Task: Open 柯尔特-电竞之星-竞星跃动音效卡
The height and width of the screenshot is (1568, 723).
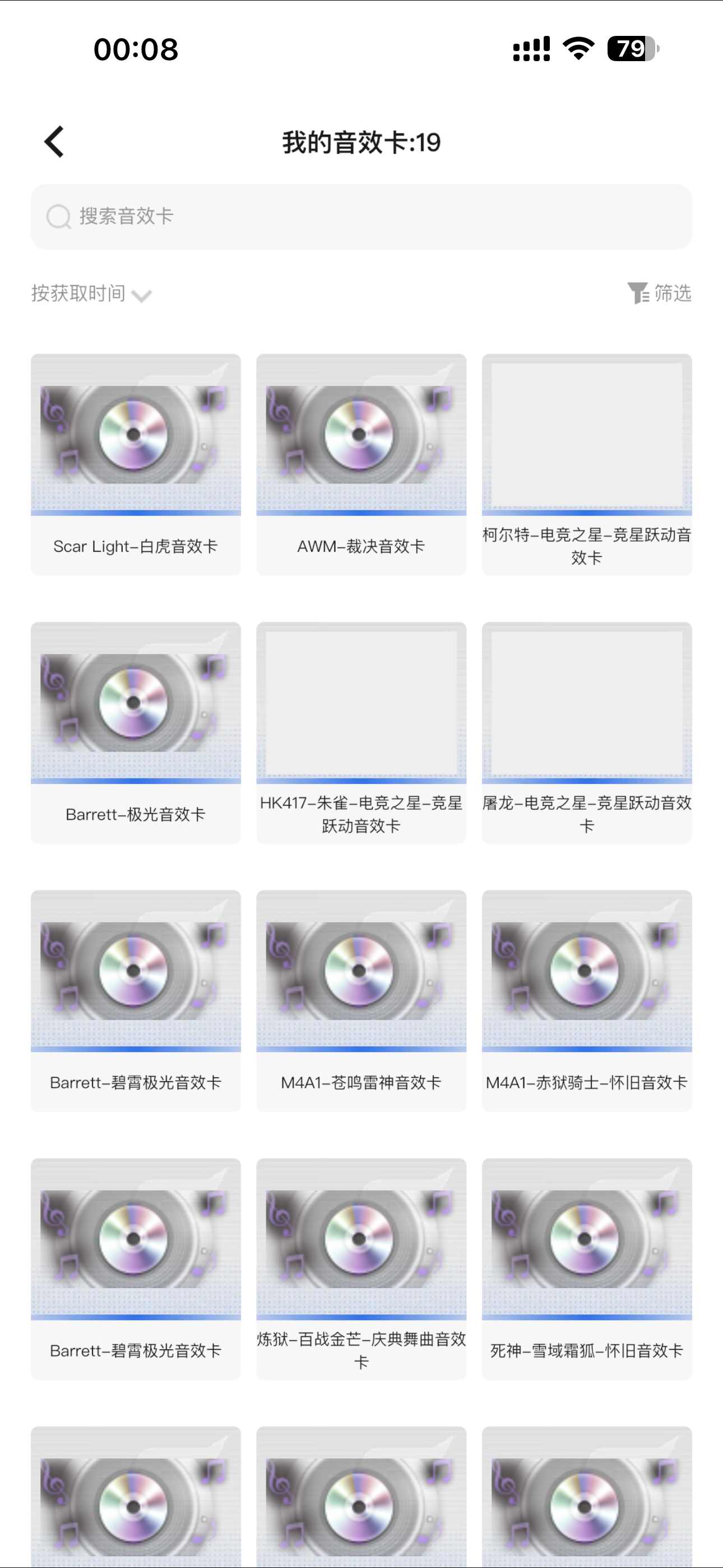Action: pos(587,464)
